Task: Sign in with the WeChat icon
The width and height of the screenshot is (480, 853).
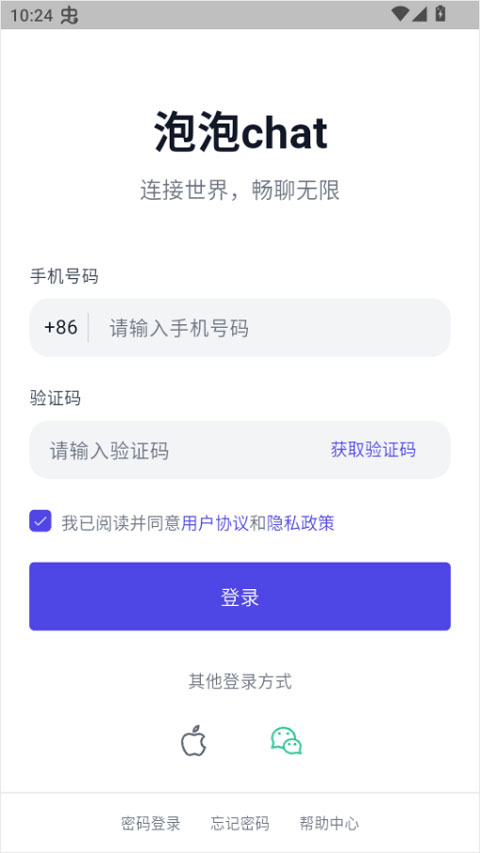Action: tap(286, 741)
